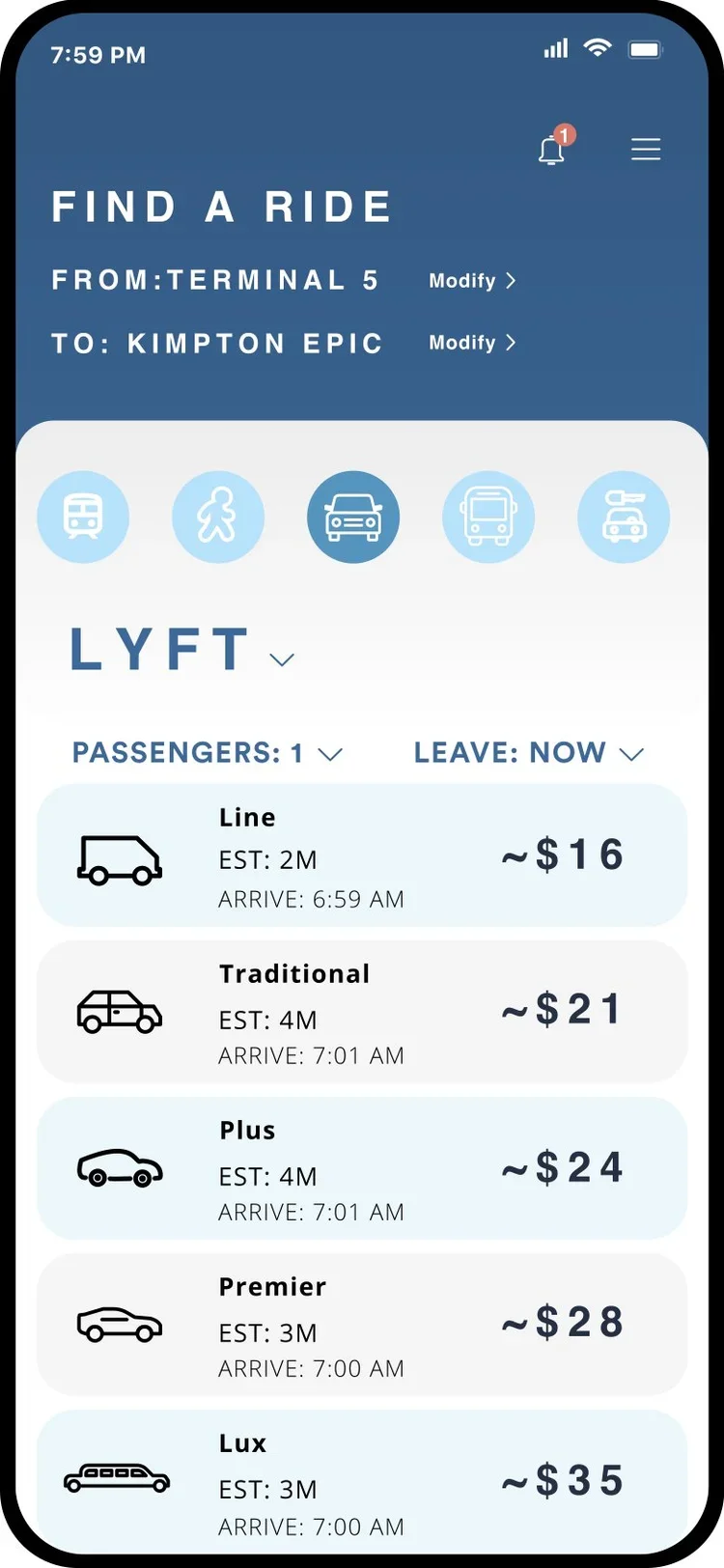Viewport: 724px width, 1568px height.
Task: Pick the Plus ride option
Action: [362, 1168]
